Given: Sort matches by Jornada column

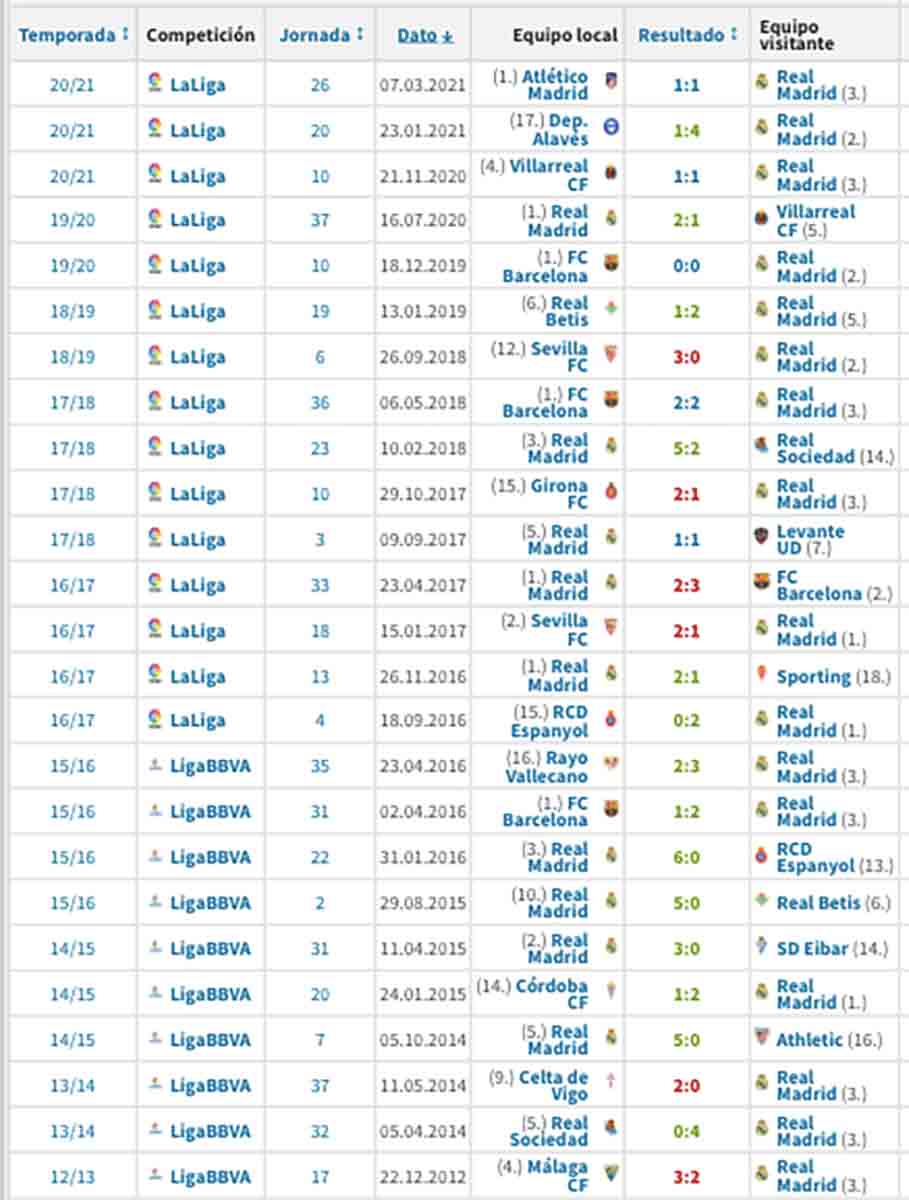Looking at the screenshot, I should pos(315,35).
